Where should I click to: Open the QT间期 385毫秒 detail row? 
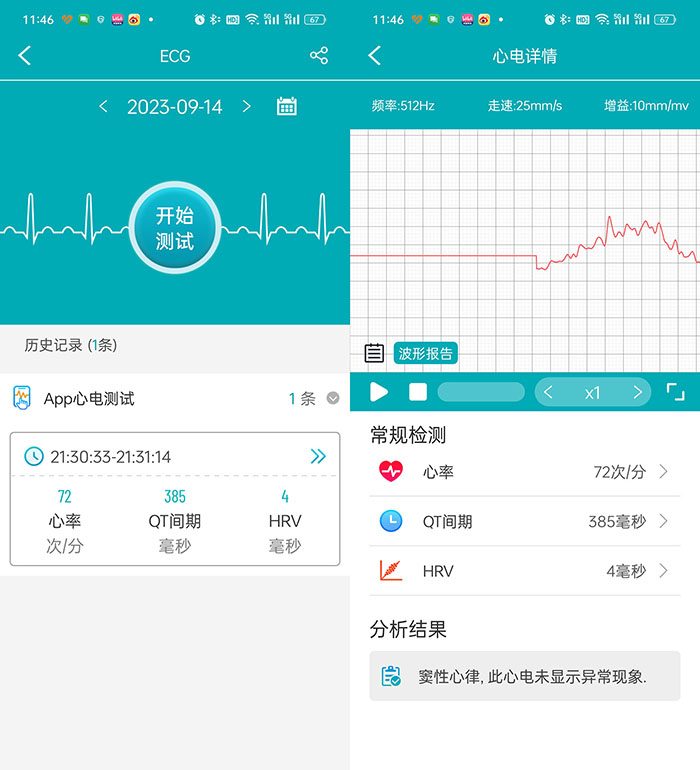click(x=524, y=521)
